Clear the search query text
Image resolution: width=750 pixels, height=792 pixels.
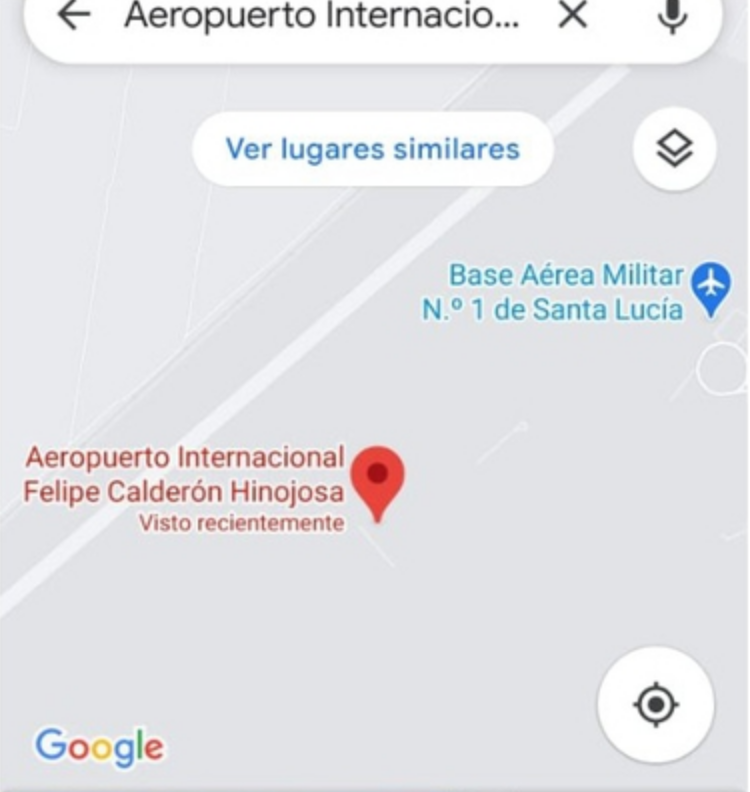pos(573,15)
